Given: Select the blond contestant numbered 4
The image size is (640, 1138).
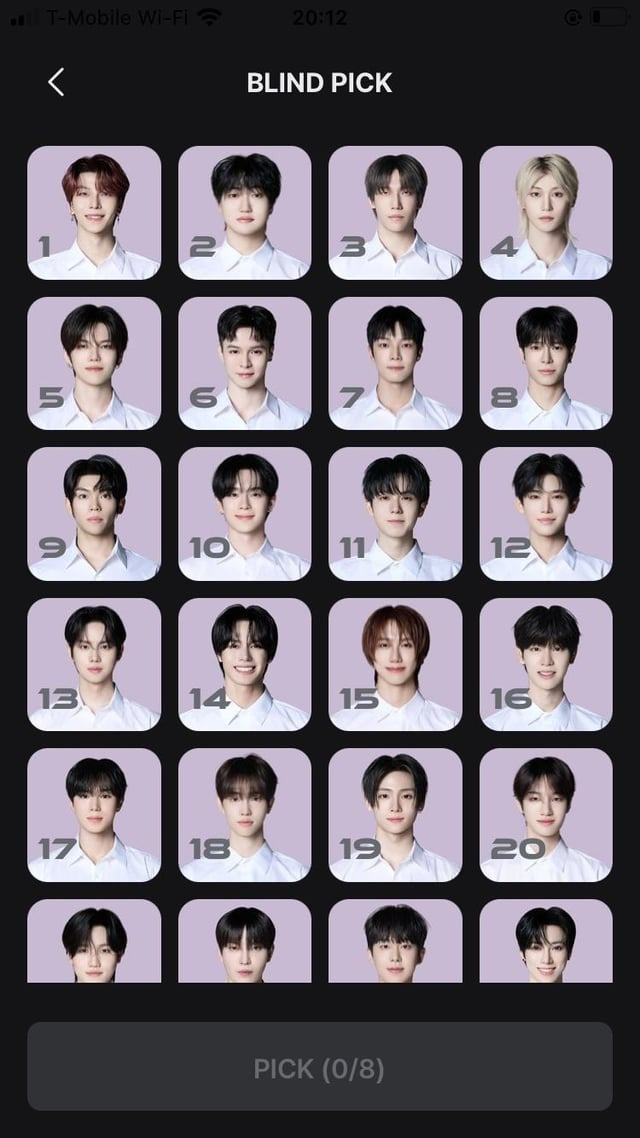Looking at the screenshot, I should [x=546, y=213].
